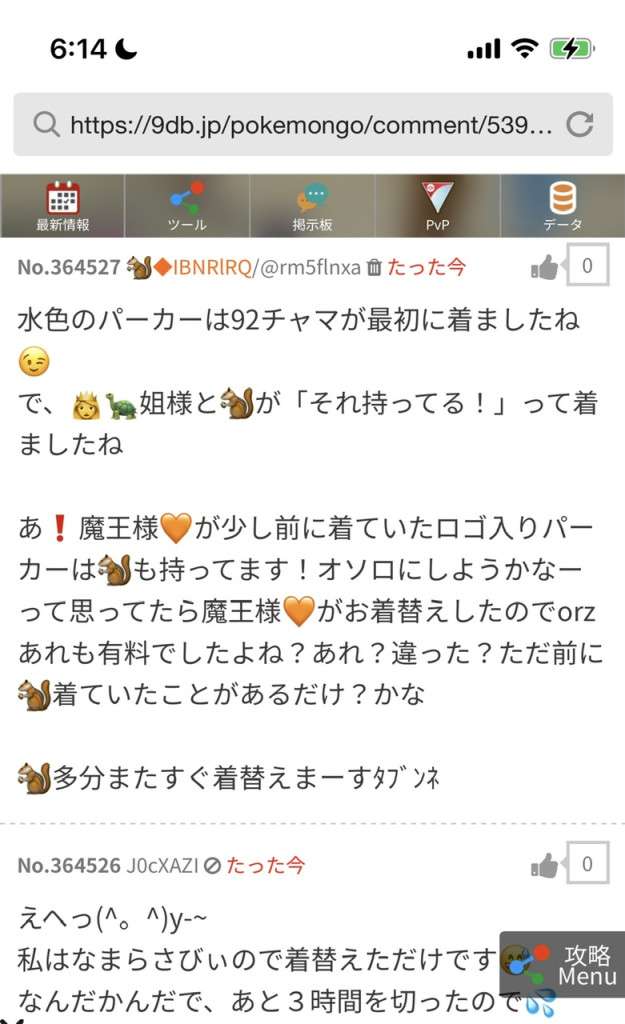Open the 最新情報 section

[62, 206]
